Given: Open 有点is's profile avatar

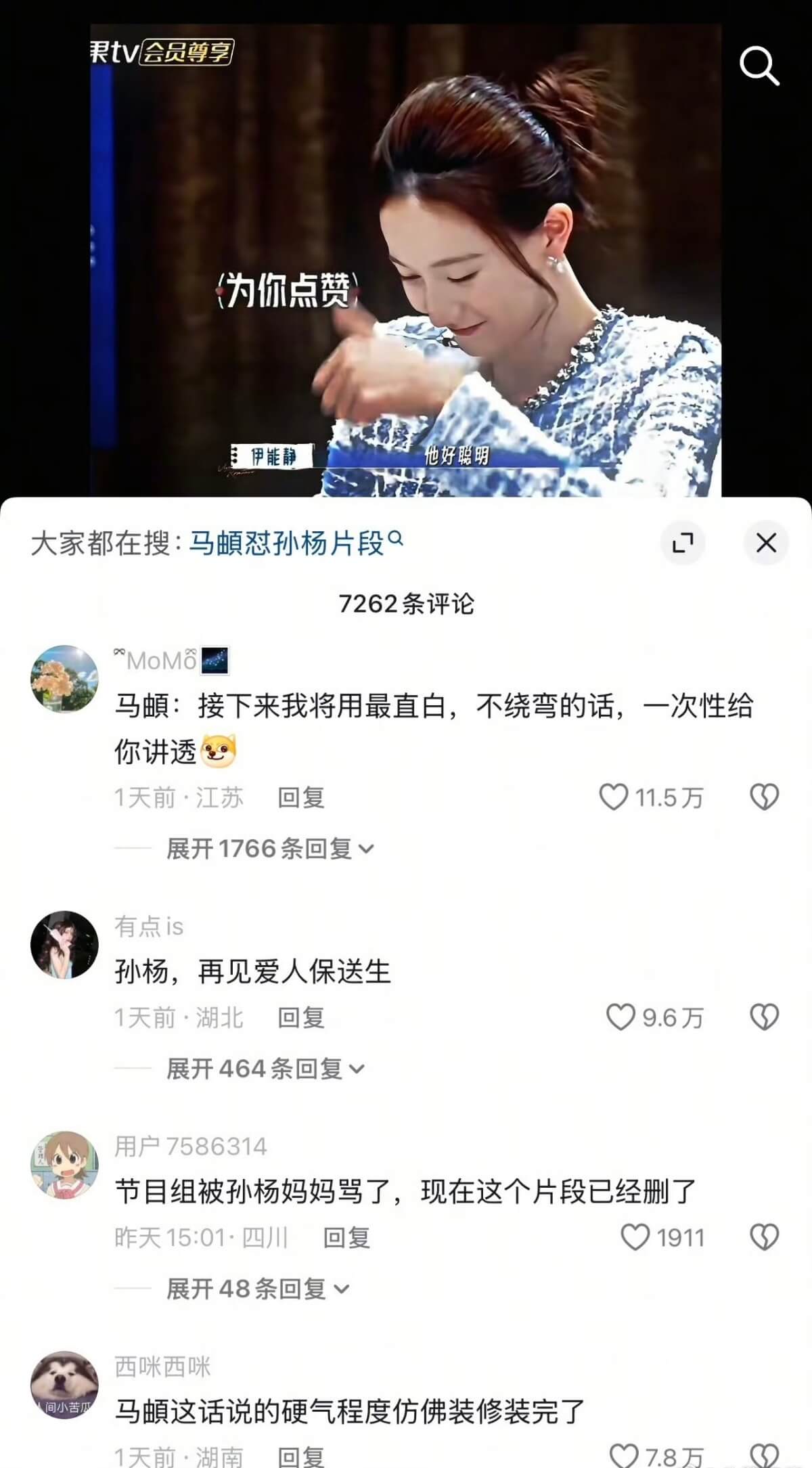Looking at the screenshot, I should tap(64, 944).
